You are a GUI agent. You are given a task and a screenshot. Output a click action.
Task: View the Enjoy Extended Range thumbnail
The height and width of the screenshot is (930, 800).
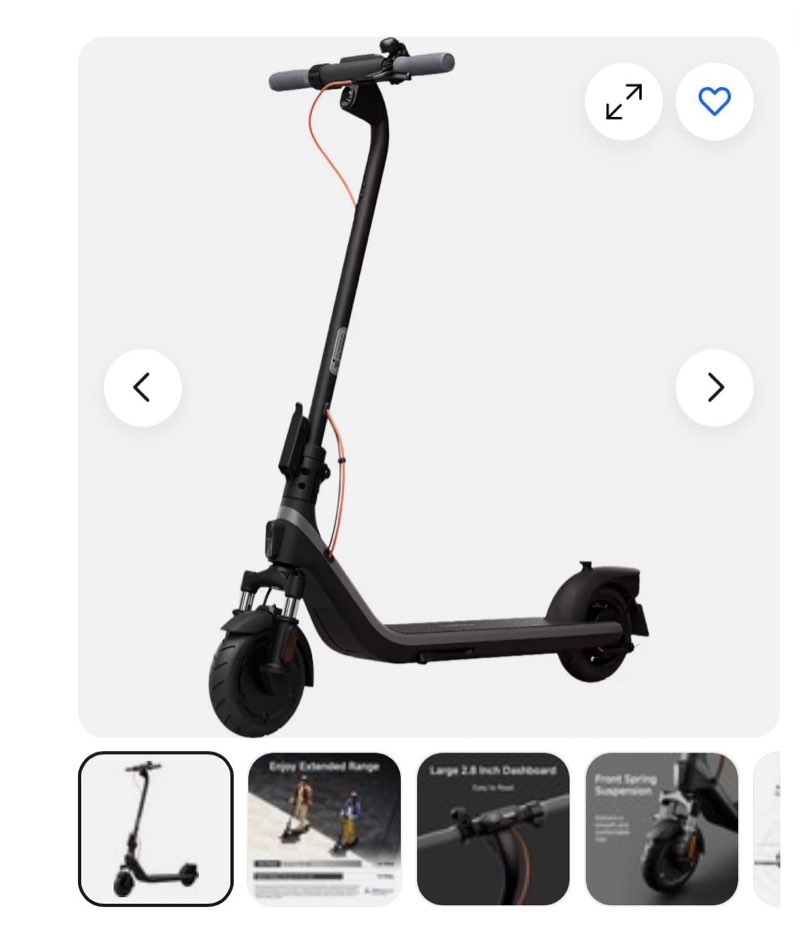[324, 829]
